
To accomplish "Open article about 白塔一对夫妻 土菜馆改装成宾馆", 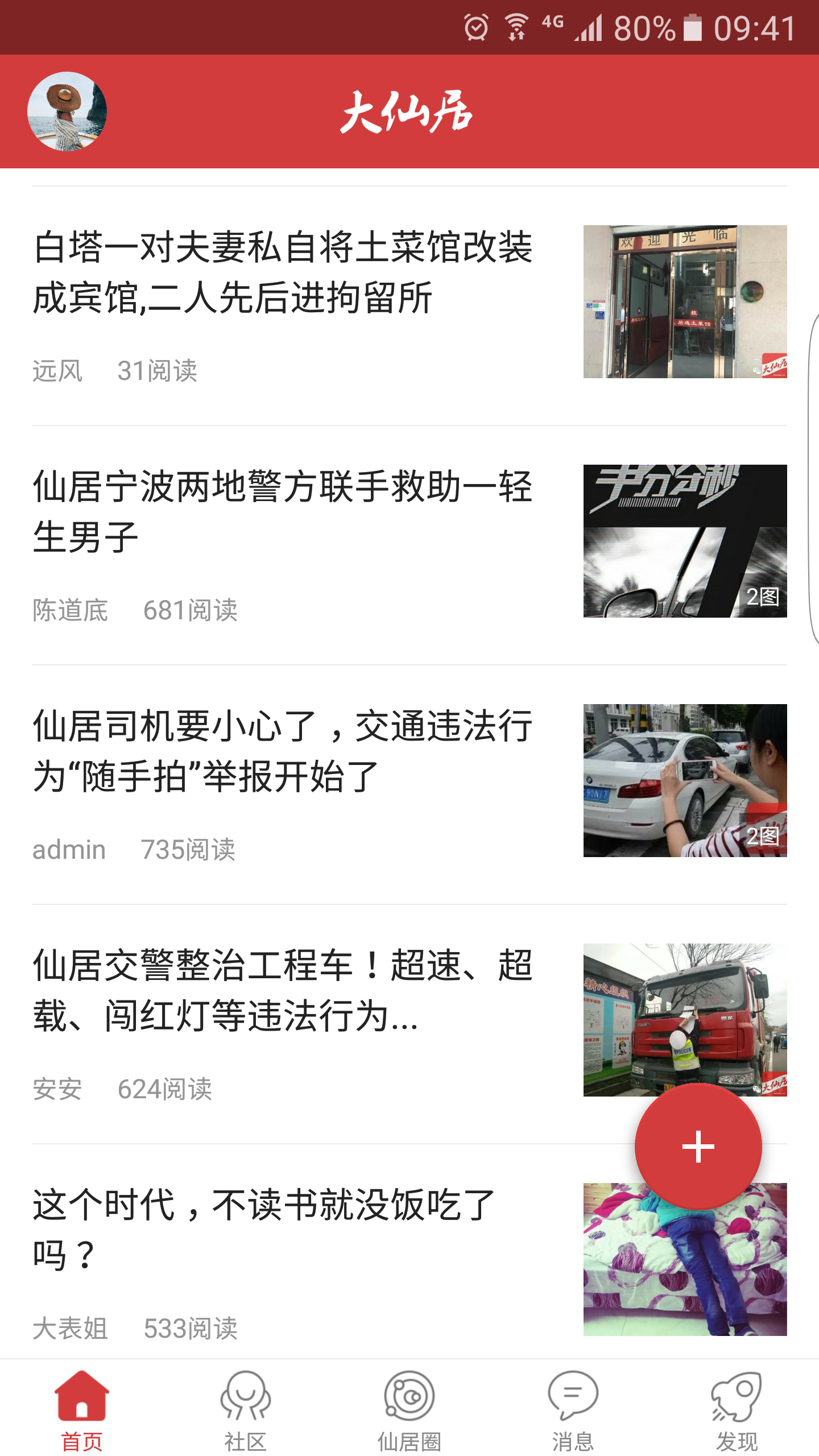I will [283, 273].
